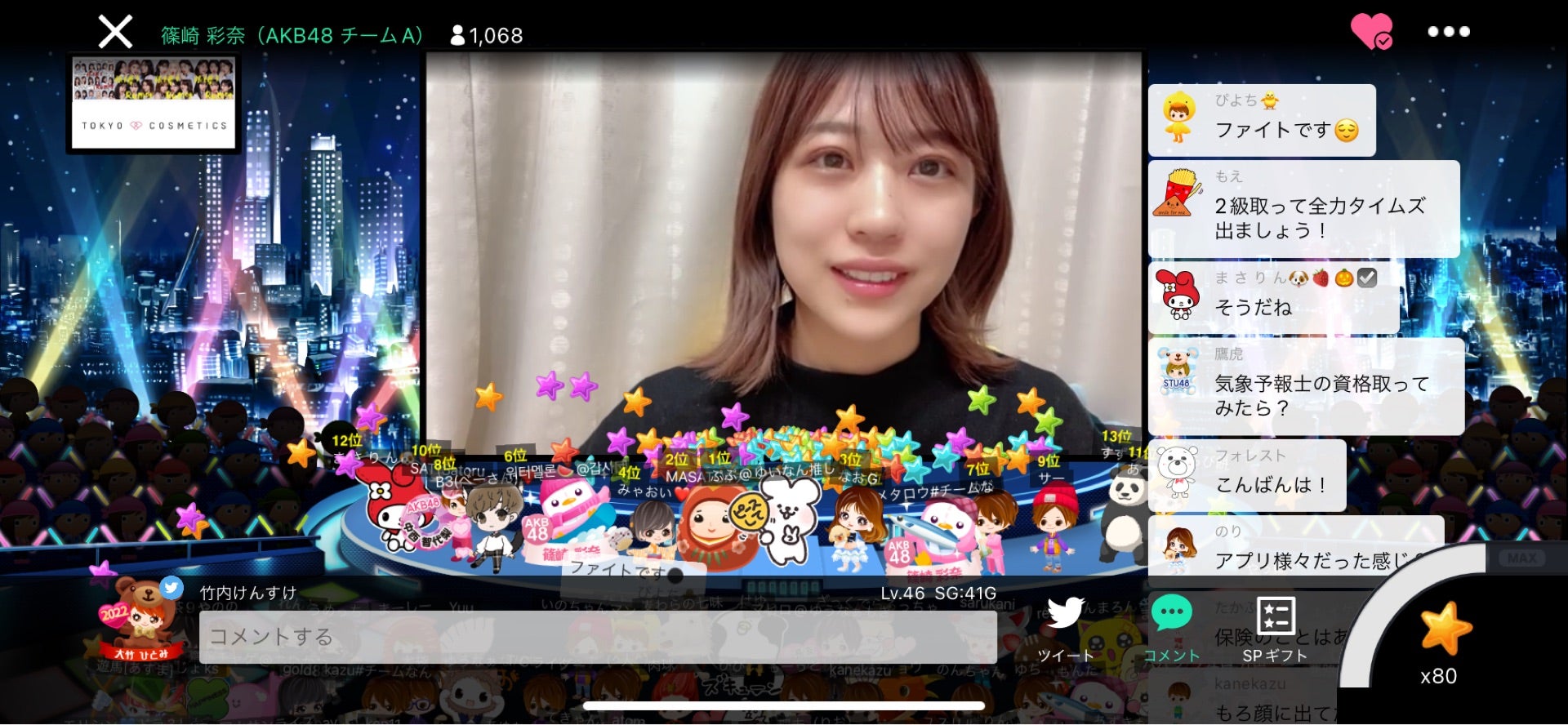Viewport: 1568px width, 725px height.
Task: Open the three-dot overflow menu
Action: pyautogui.click(x=1448, y=32)
